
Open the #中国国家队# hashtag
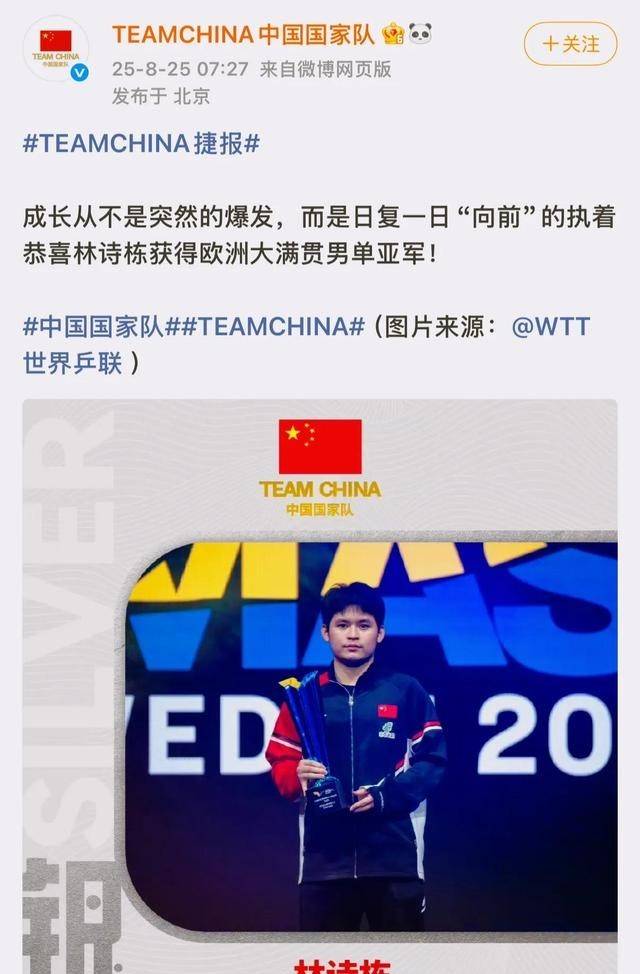click(x=95, y=326)
